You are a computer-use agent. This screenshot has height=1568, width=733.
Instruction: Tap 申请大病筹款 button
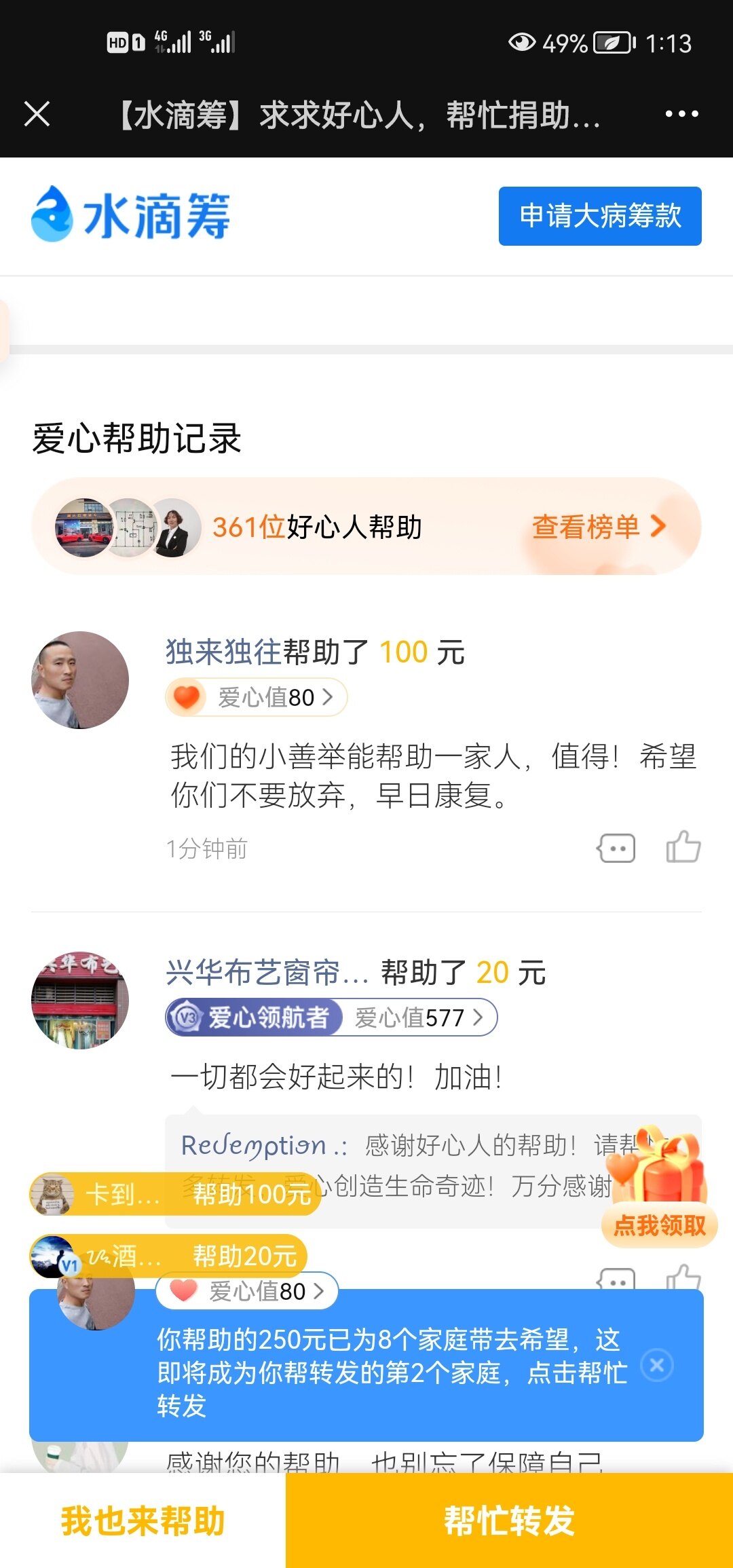(x=600, y=216)
